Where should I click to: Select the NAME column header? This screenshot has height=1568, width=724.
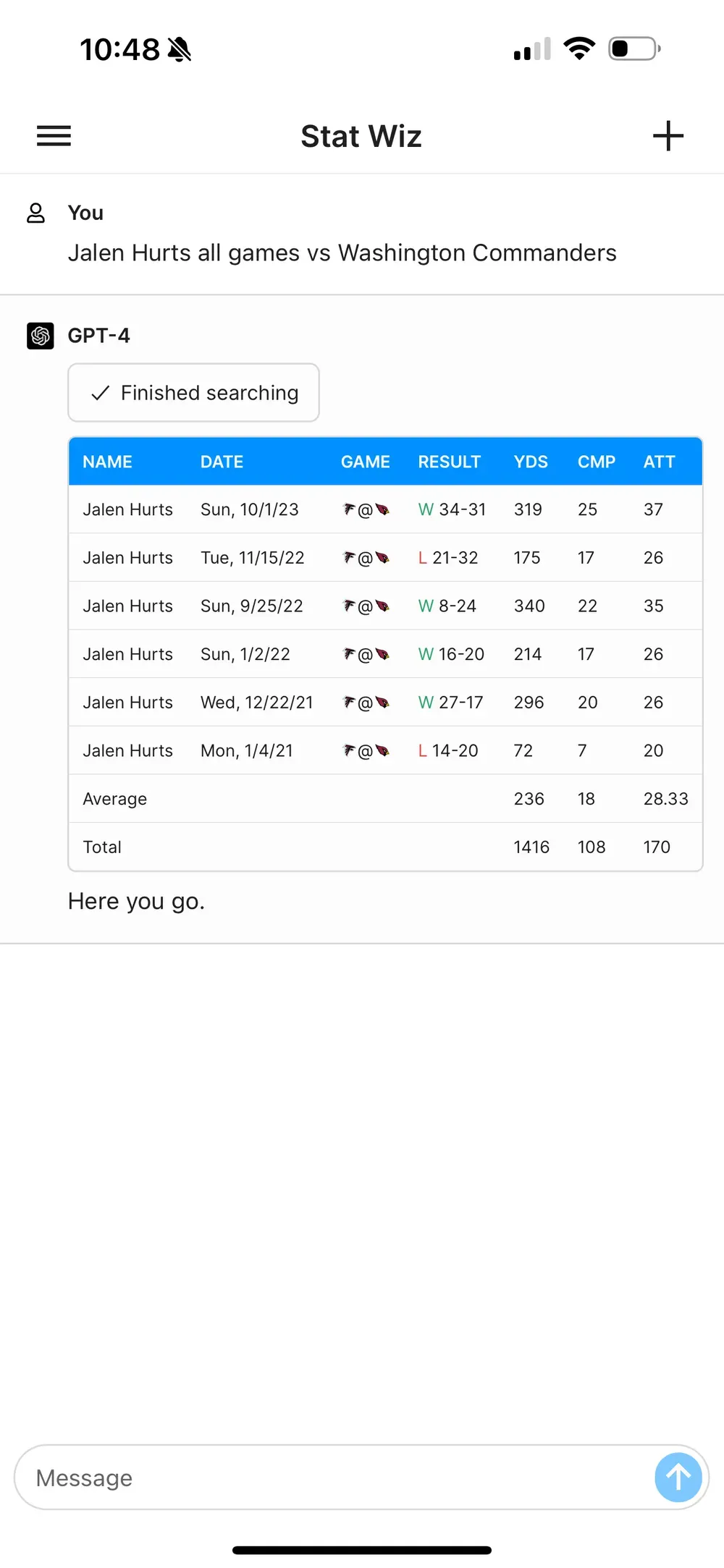[x=107, y=461]
